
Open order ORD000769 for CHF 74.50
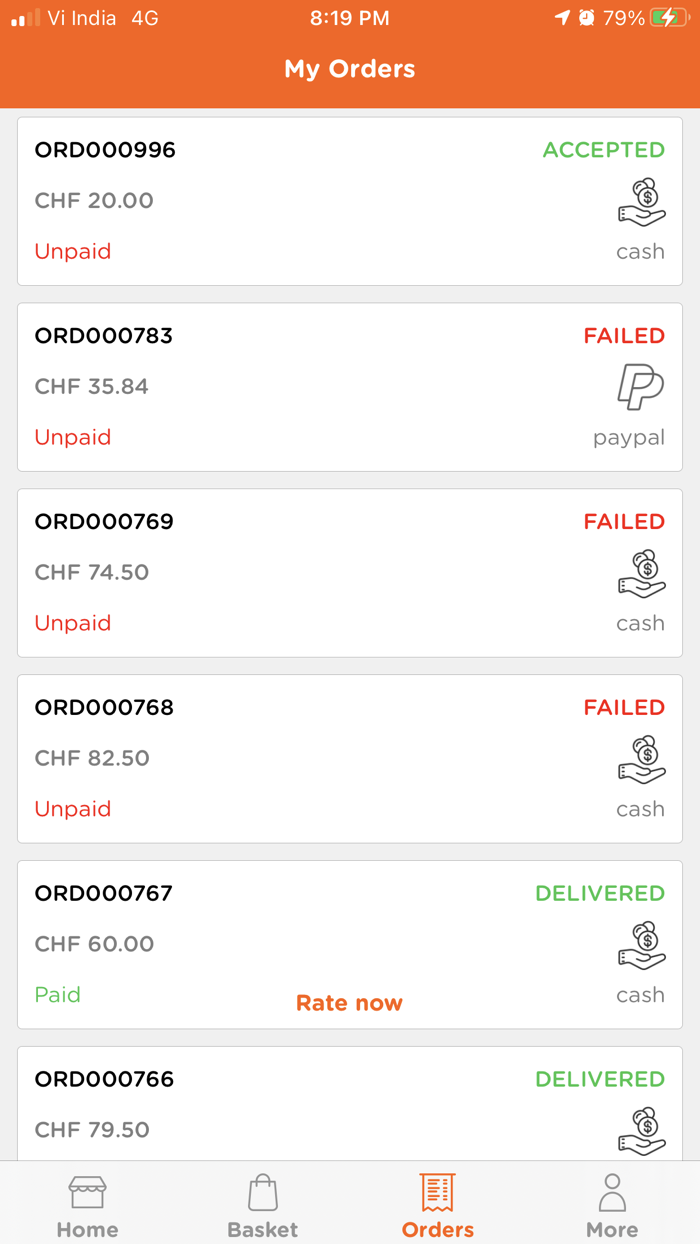tap(349, 573)
